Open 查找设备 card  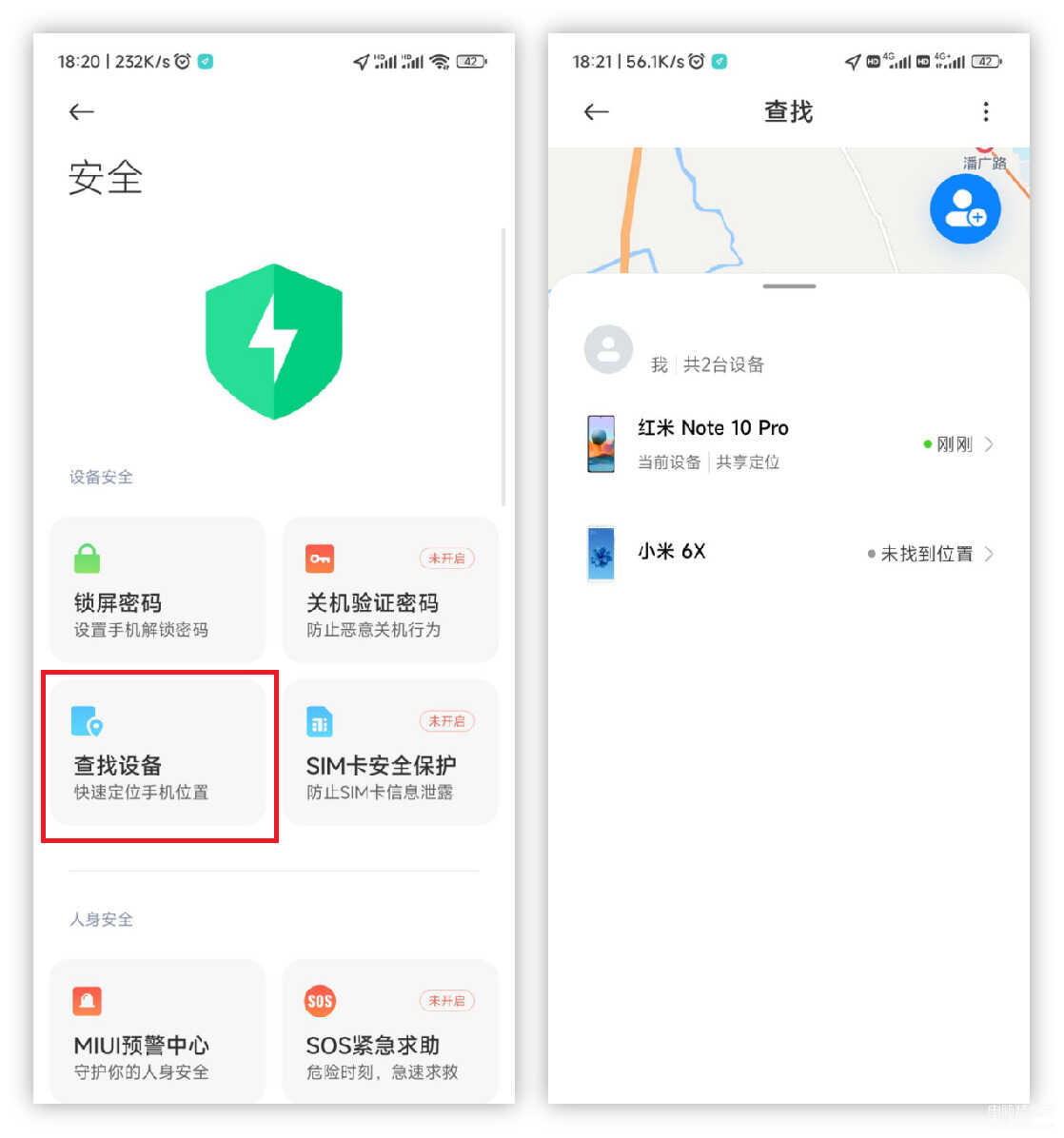point(157,754)
